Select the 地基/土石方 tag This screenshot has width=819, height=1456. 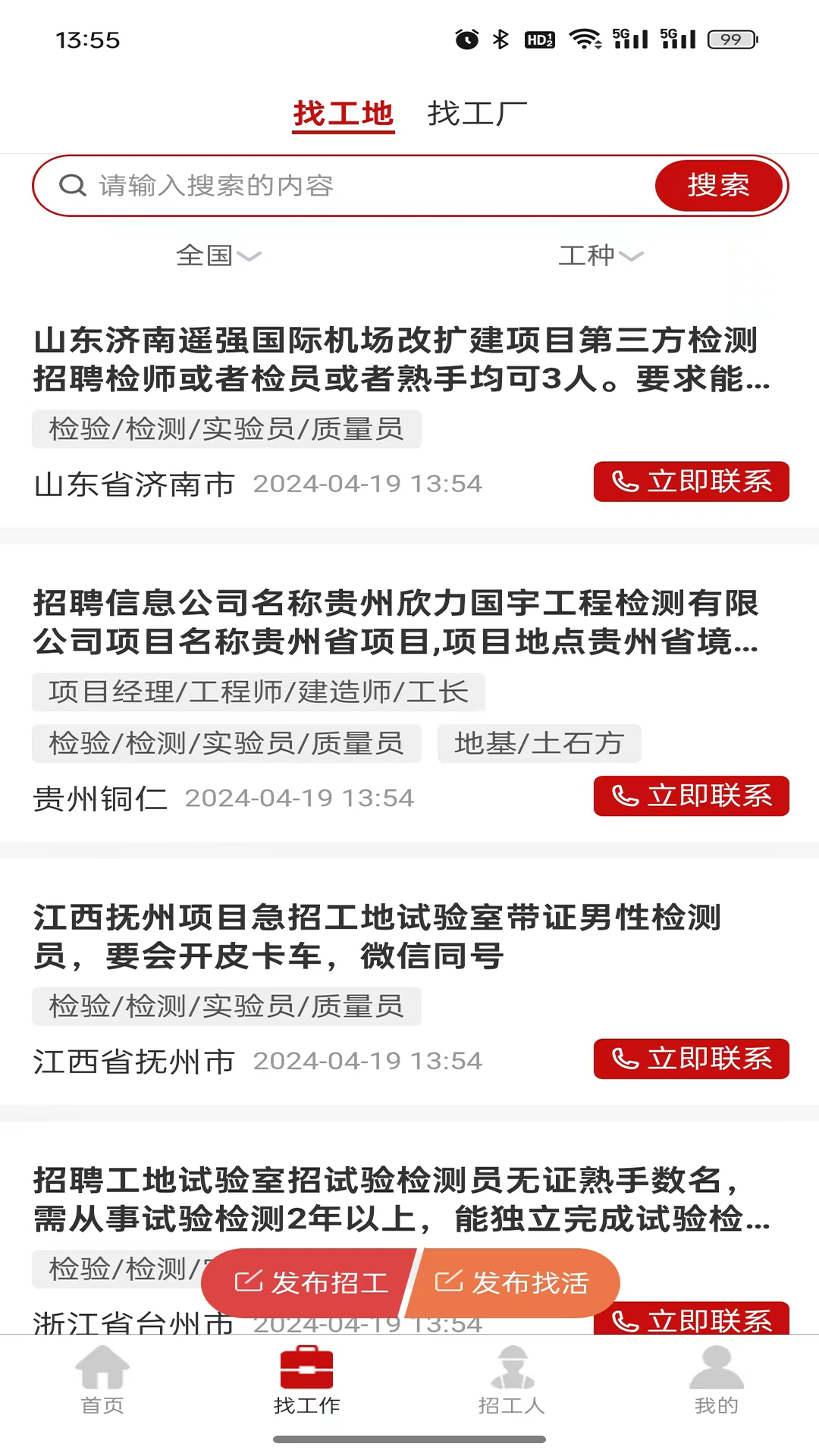[x=540, y=743]
